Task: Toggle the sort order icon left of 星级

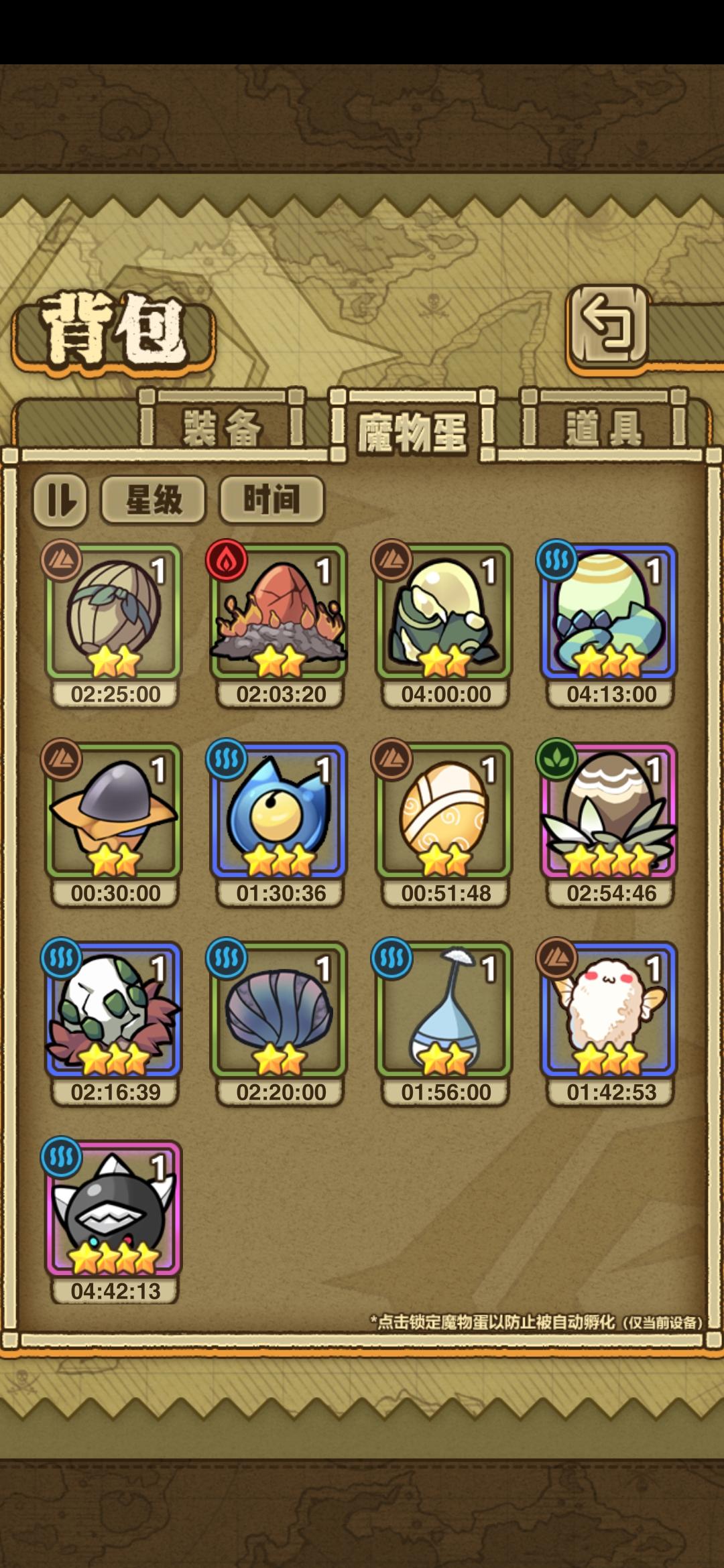Action: (61, 499)
